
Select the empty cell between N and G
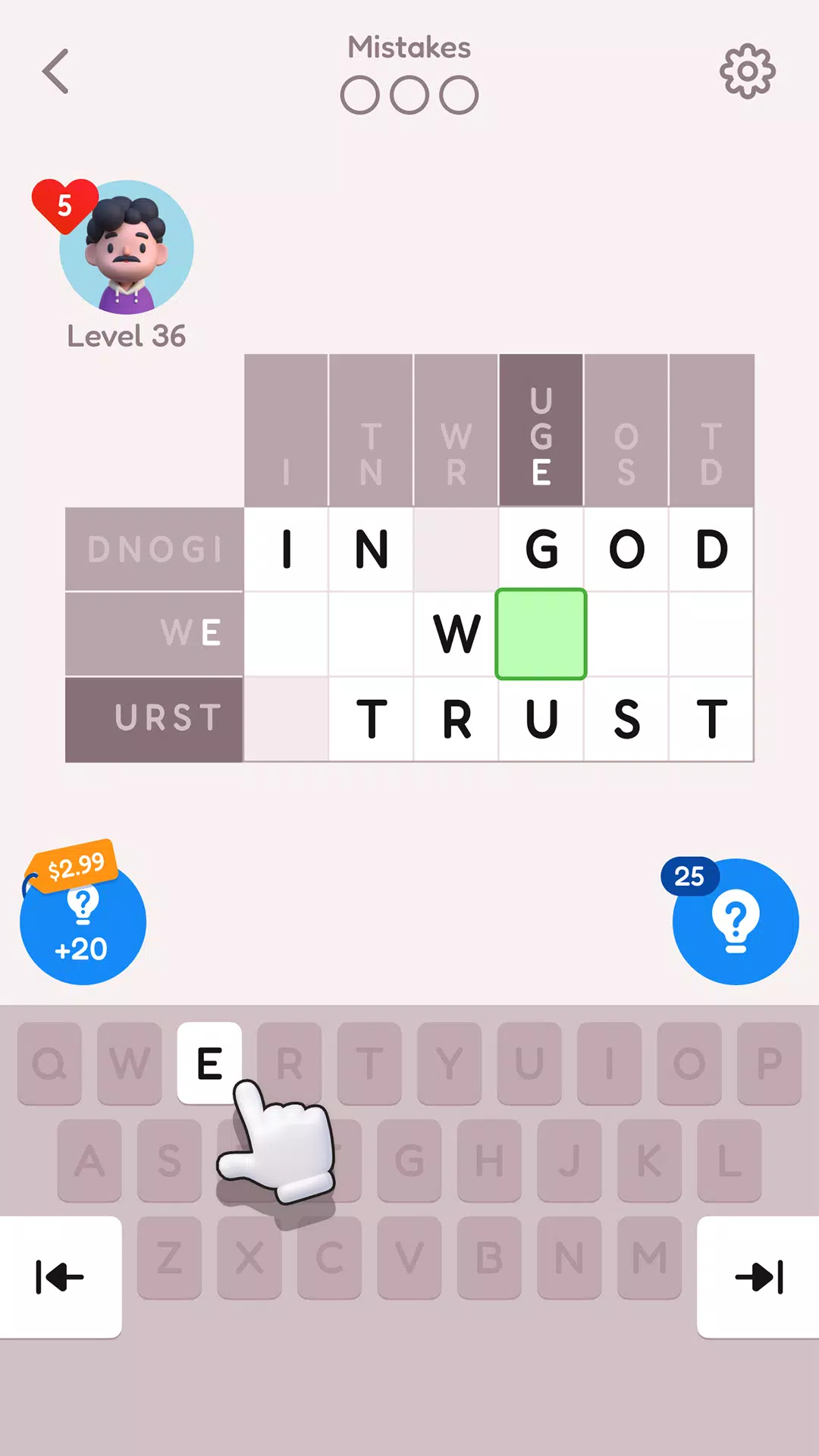click(456, 549)
